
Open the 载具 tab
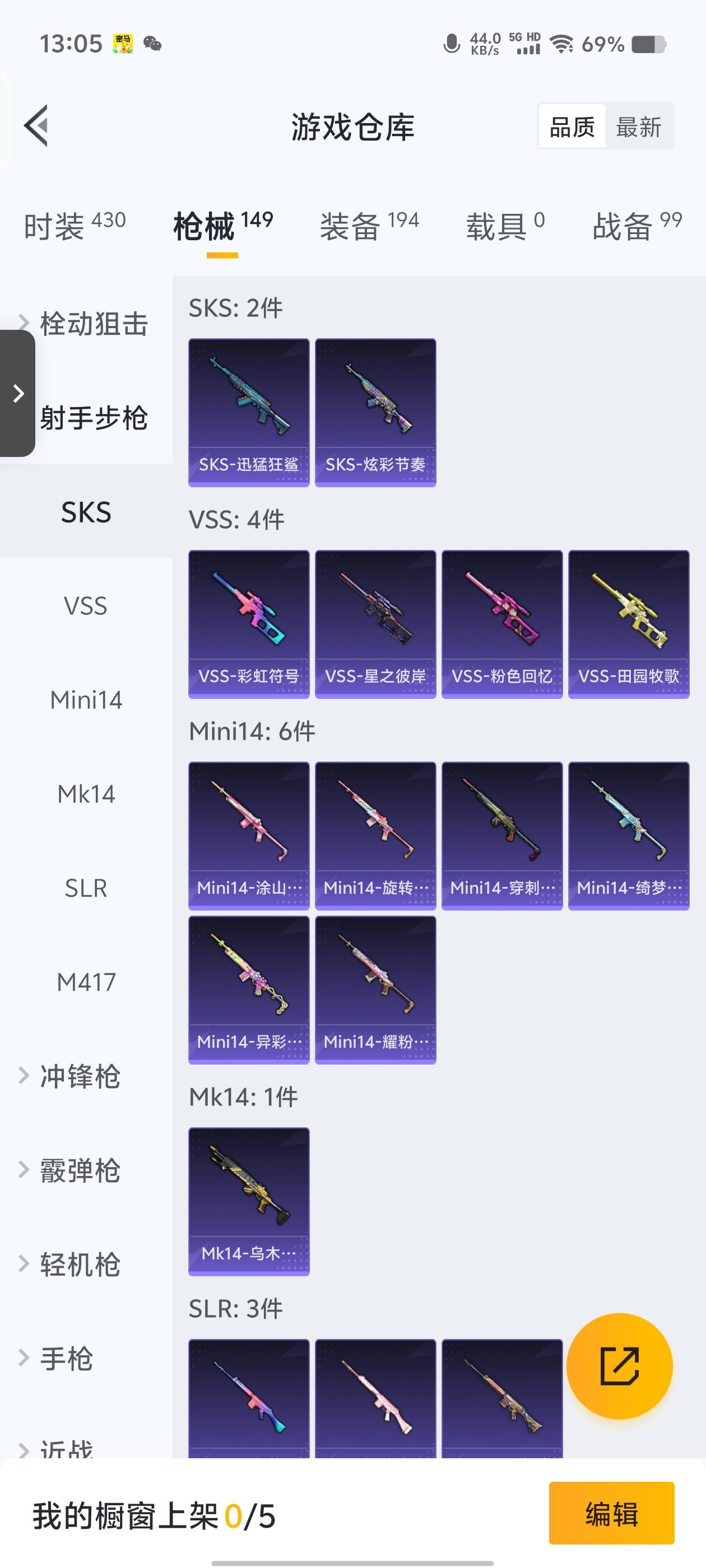(x=505, y=226)
